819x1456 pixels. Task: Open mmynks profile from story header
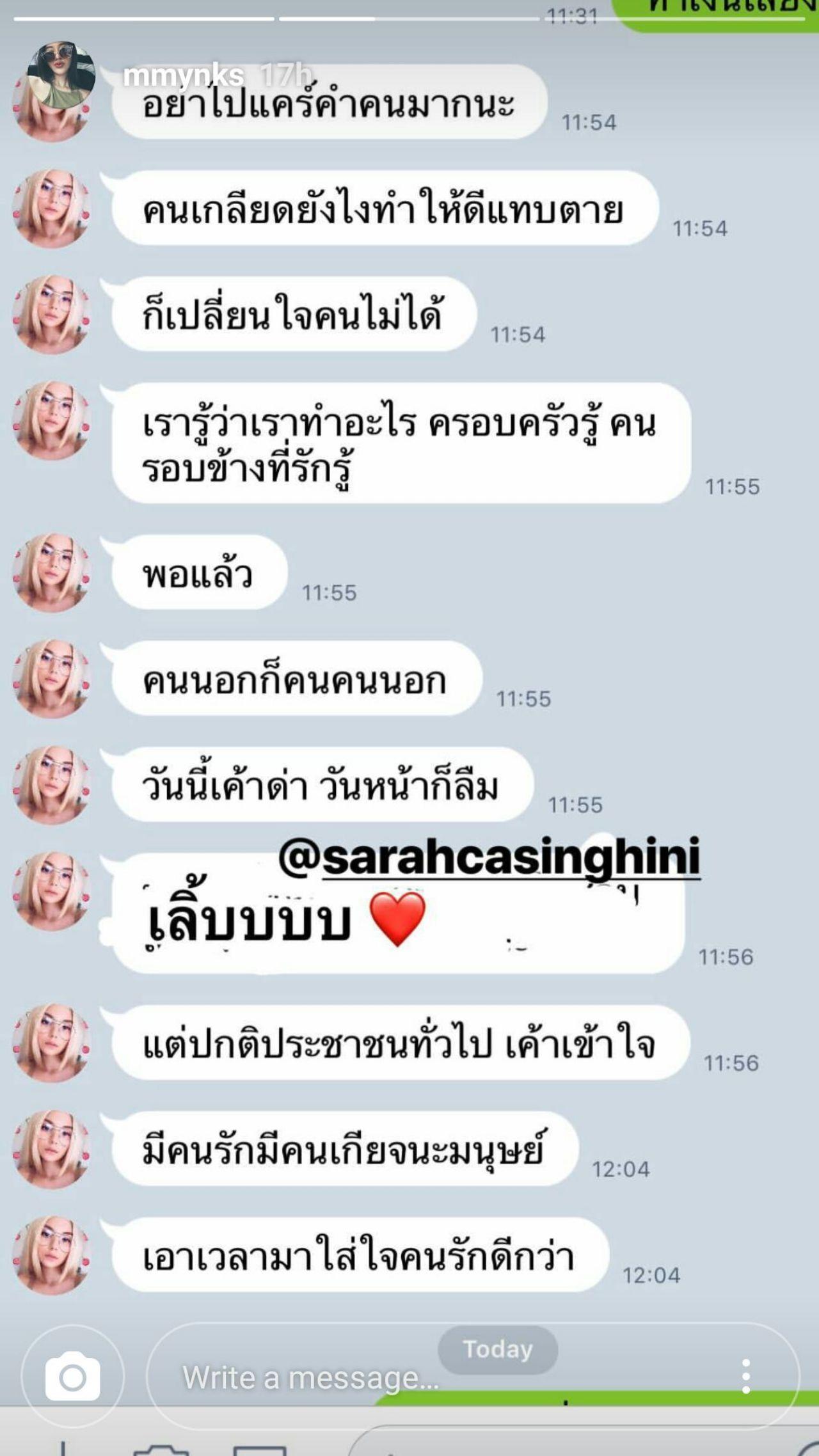(x=183, y=76)
